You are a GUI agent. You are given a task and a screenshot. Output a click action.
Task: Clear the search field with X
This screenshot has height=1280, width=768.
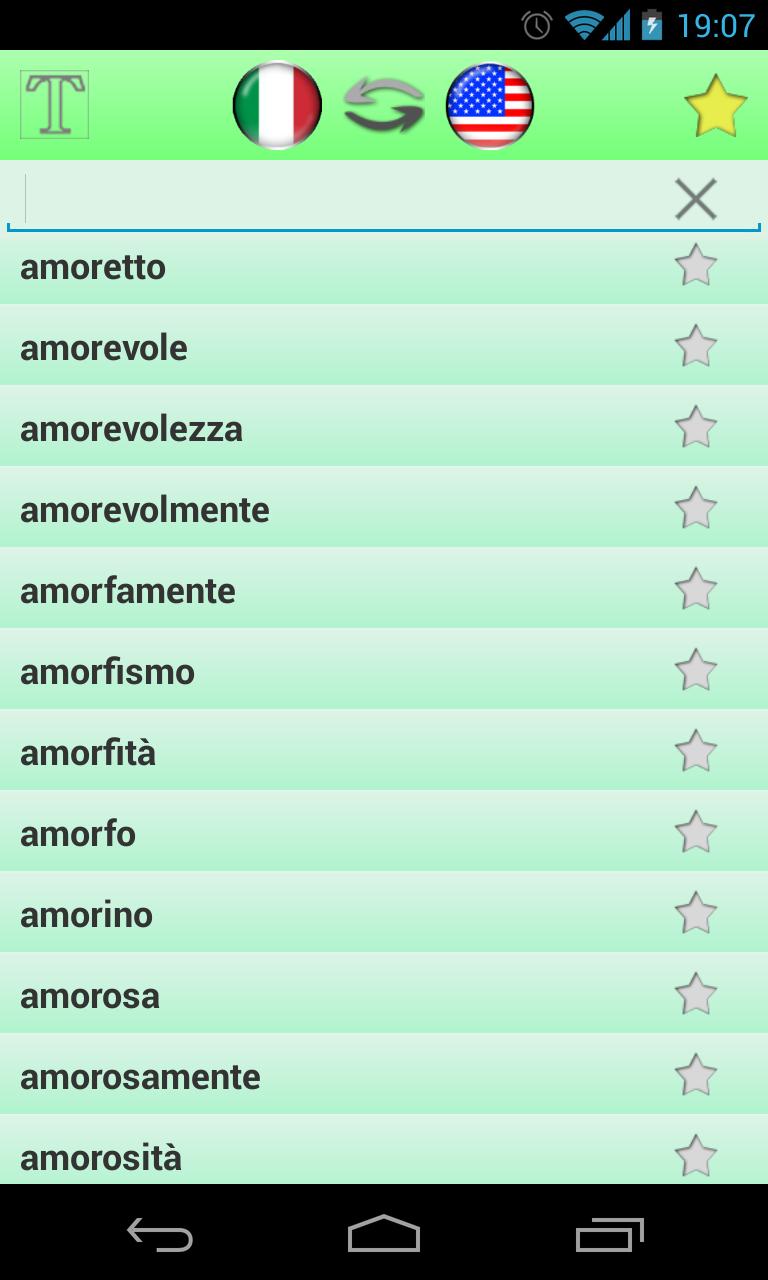(x=695, y=198)
